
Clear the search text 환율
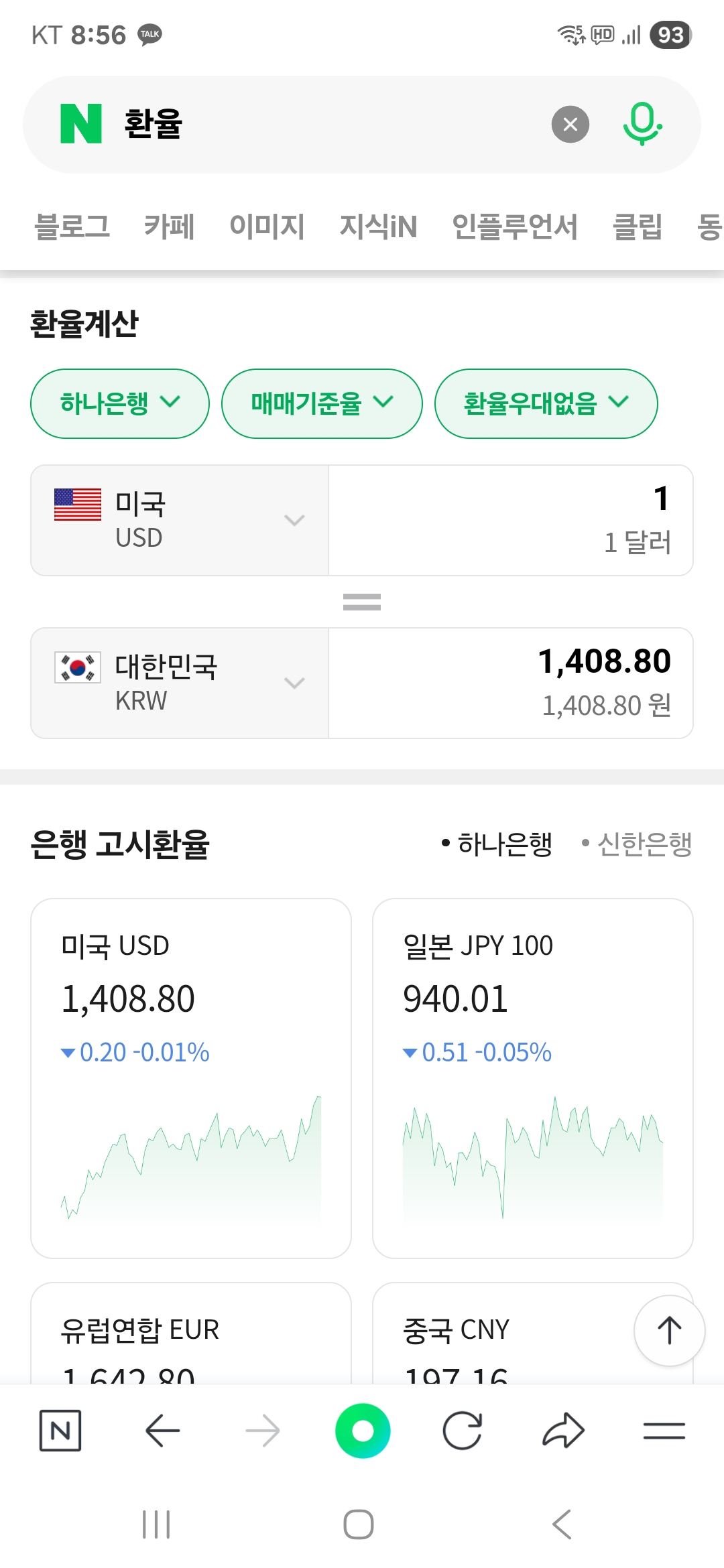[570, 125]
